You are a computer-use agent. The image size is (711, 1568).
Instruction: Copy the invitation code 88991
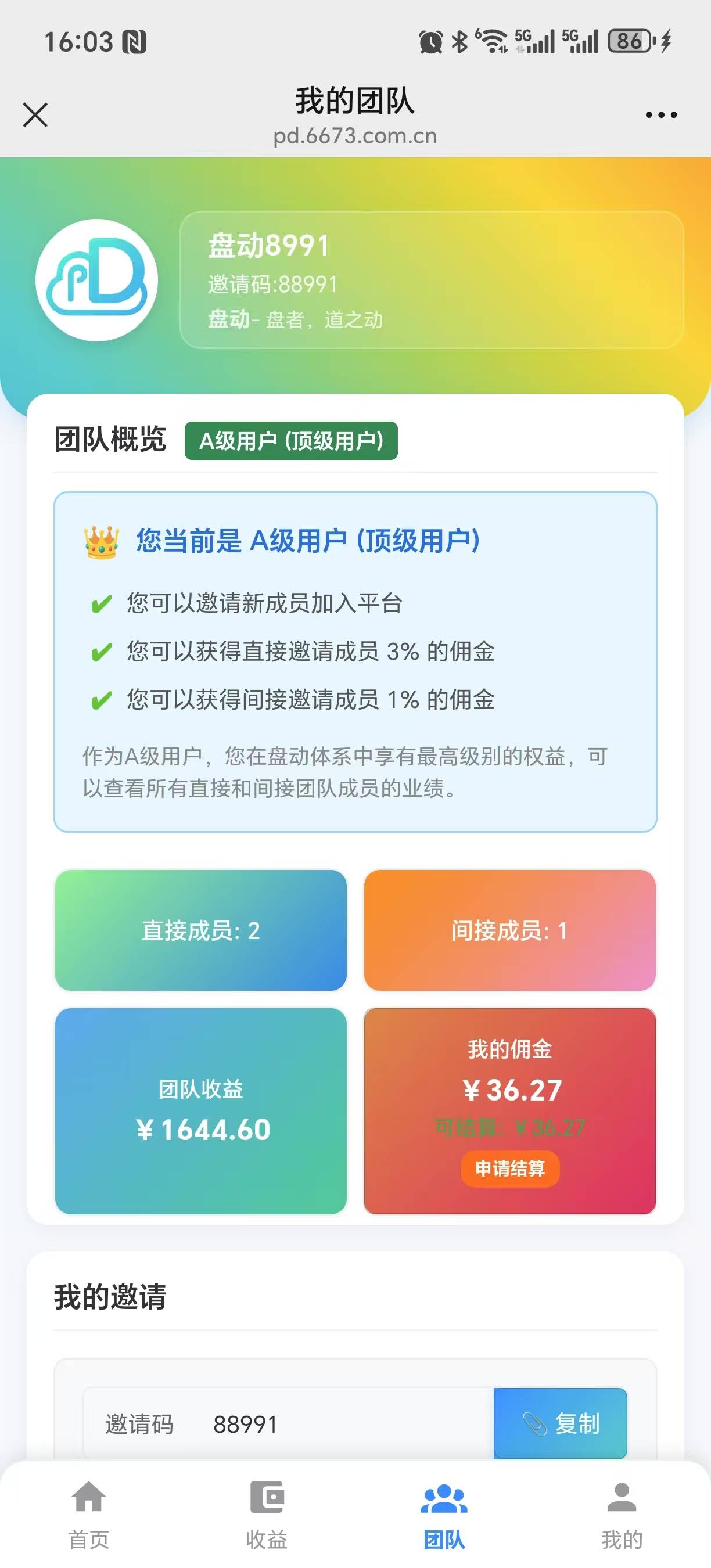tap(560, 1423)
